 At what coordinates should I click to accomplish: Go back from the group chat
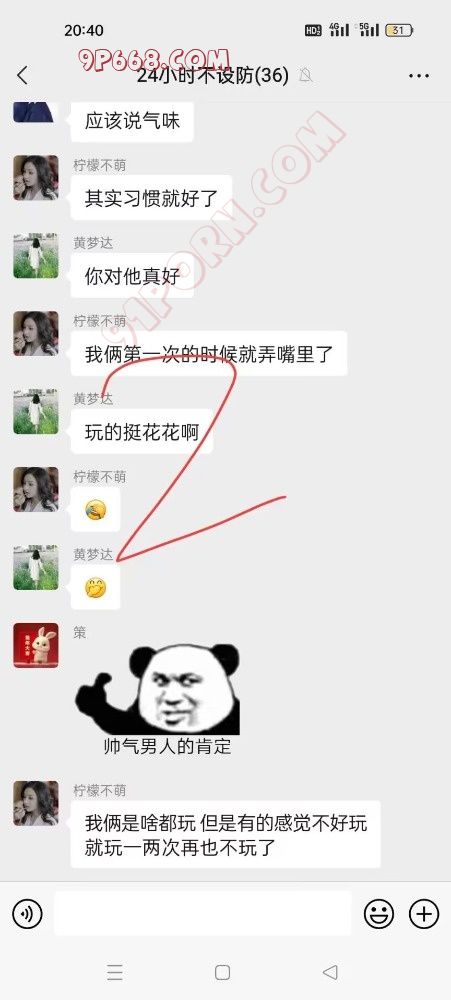click(22, 76)
